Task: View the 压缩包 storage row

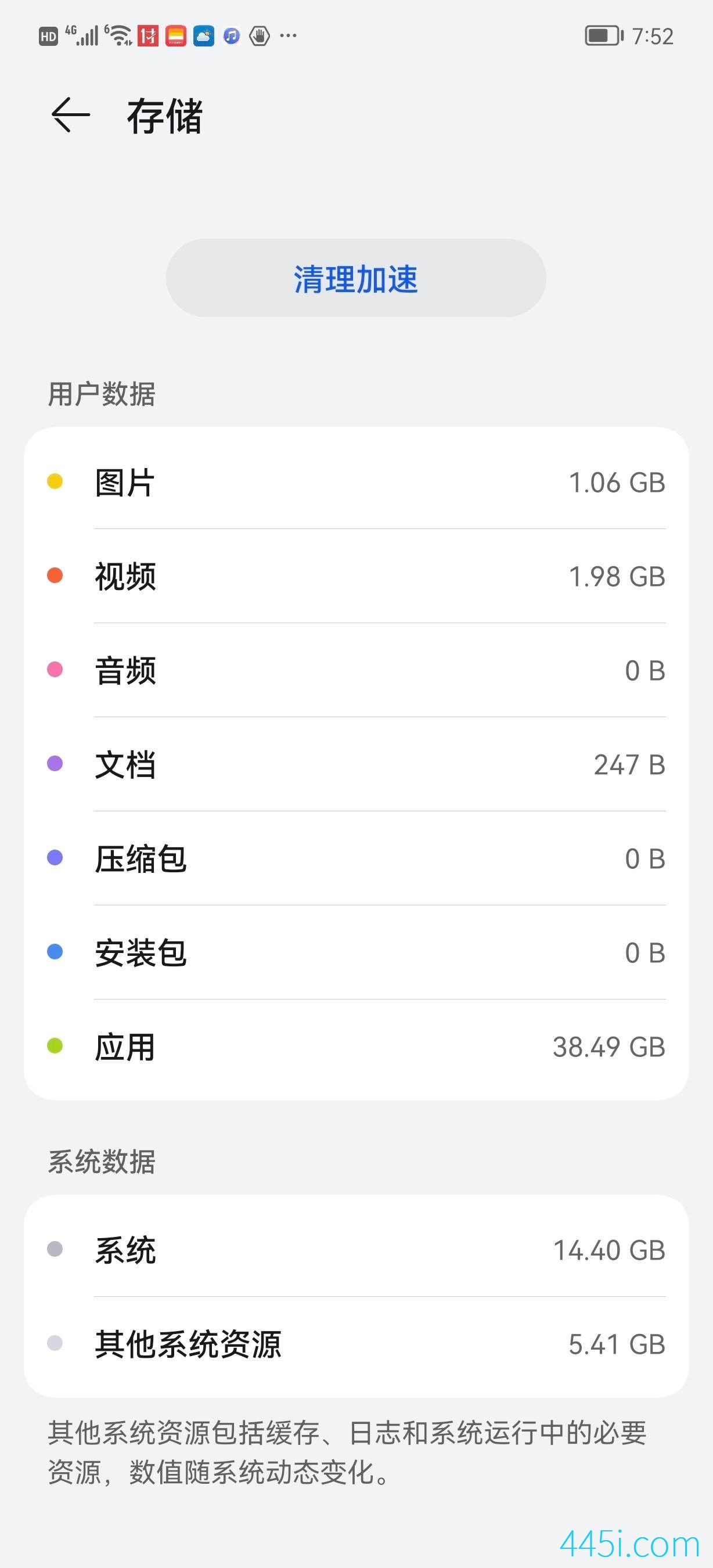Action: click(x=356, y=858)
